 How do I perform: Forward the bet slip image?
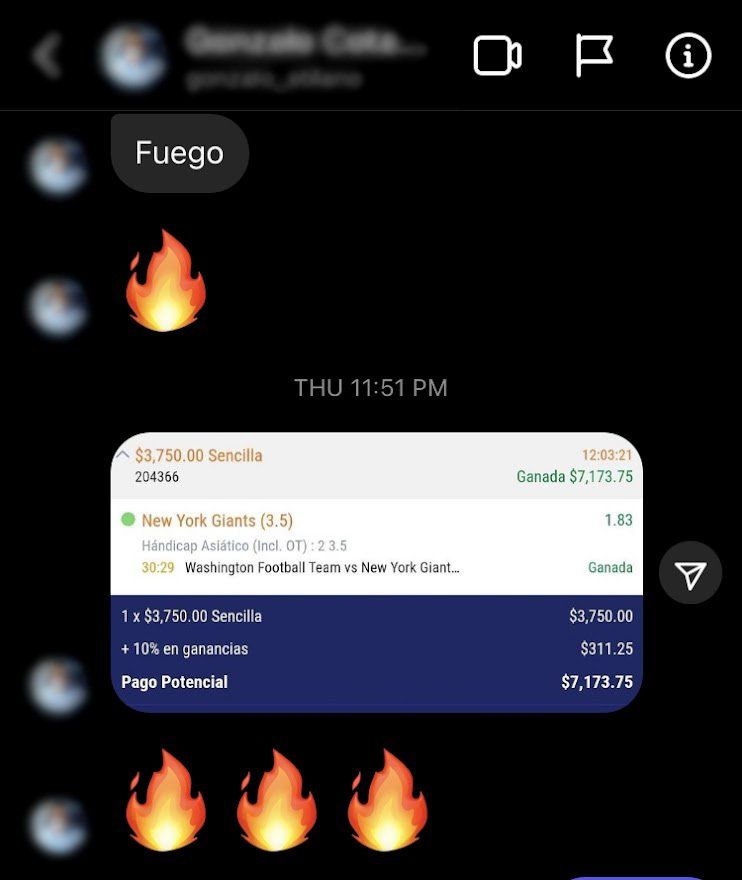690,573
